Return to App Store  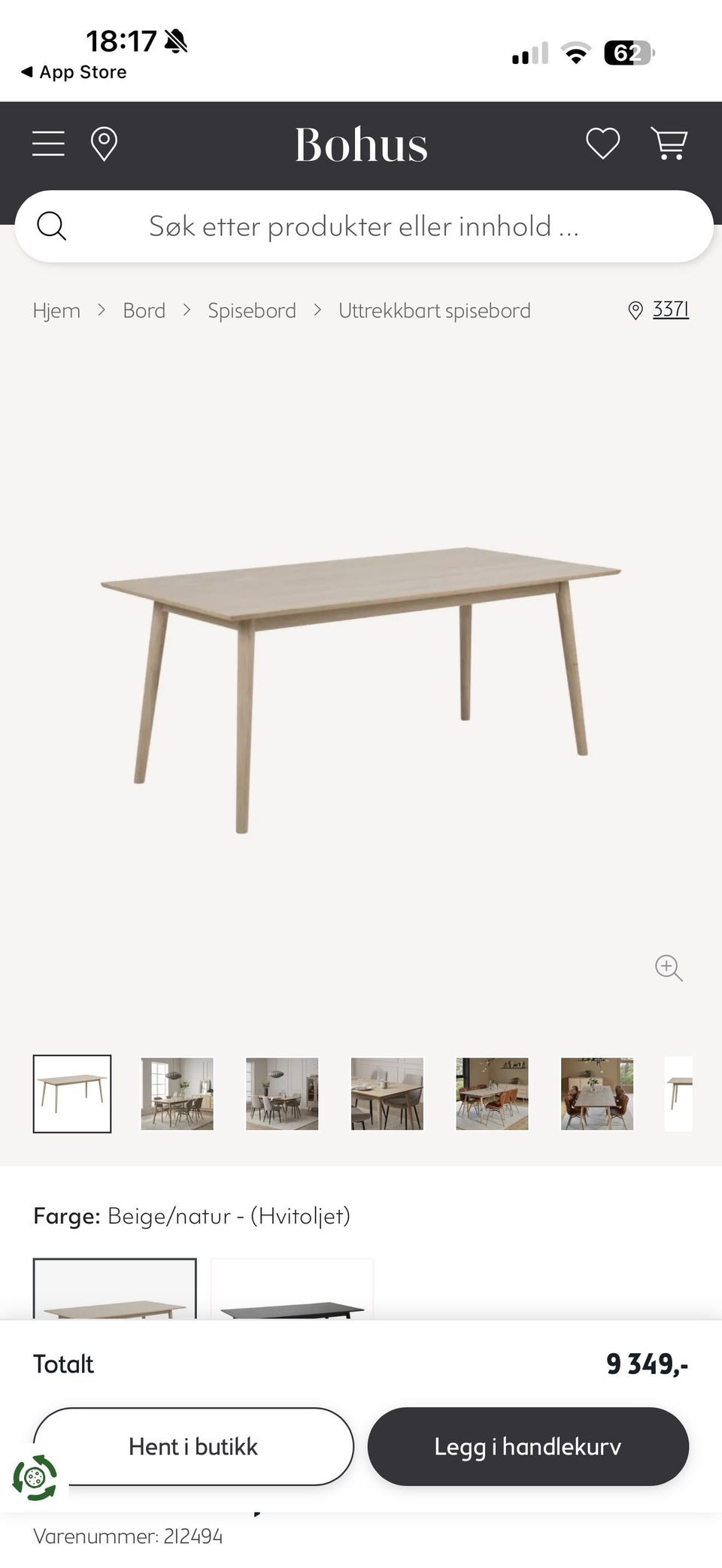[x=74, y=72]
